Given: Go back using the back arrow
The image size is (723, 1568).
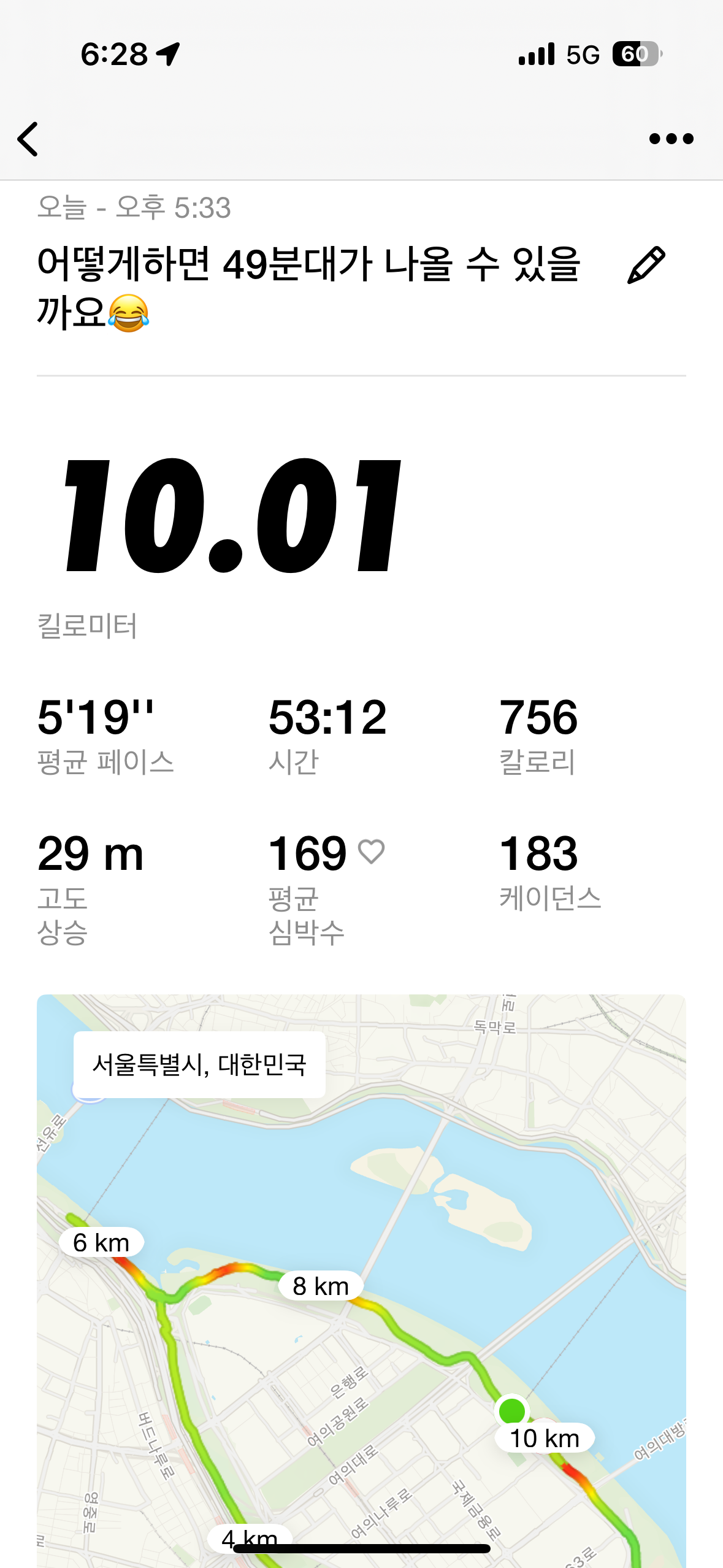Looking at the screenshot, I should click(x=28, y=139).
